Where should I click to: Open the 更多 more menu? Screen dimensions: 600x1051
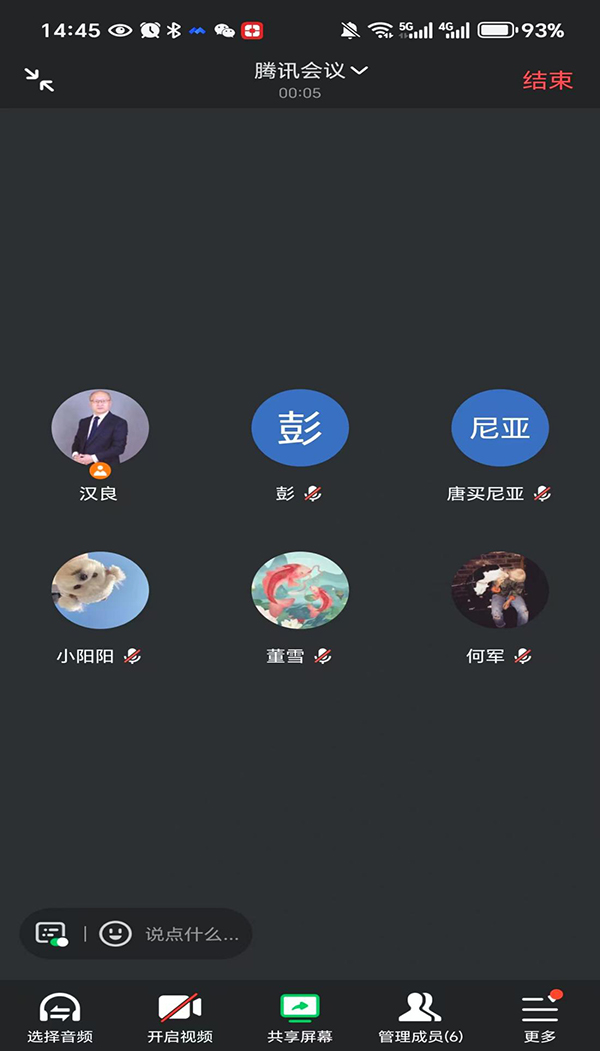click(540, 1017)
